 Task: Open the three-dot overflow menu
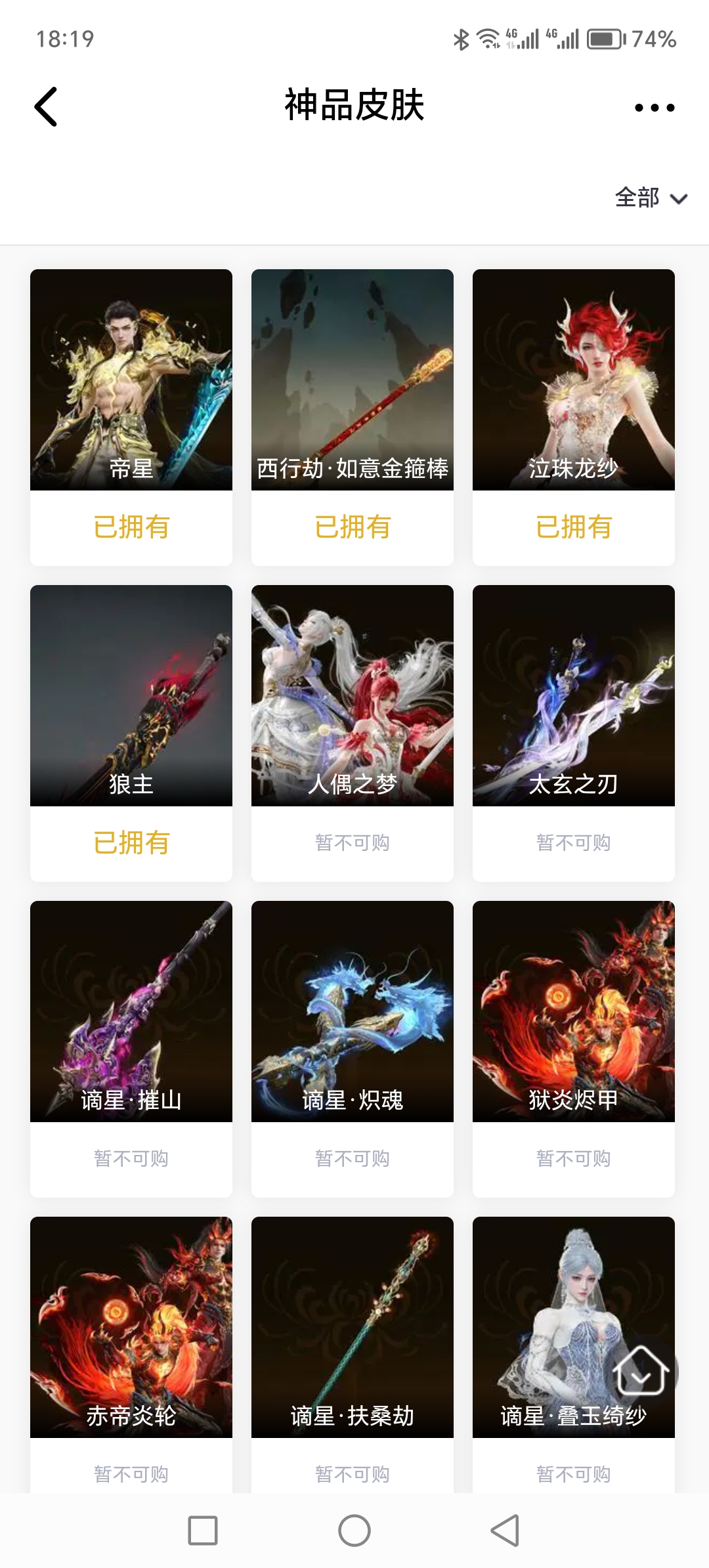[x=654, y=108]
